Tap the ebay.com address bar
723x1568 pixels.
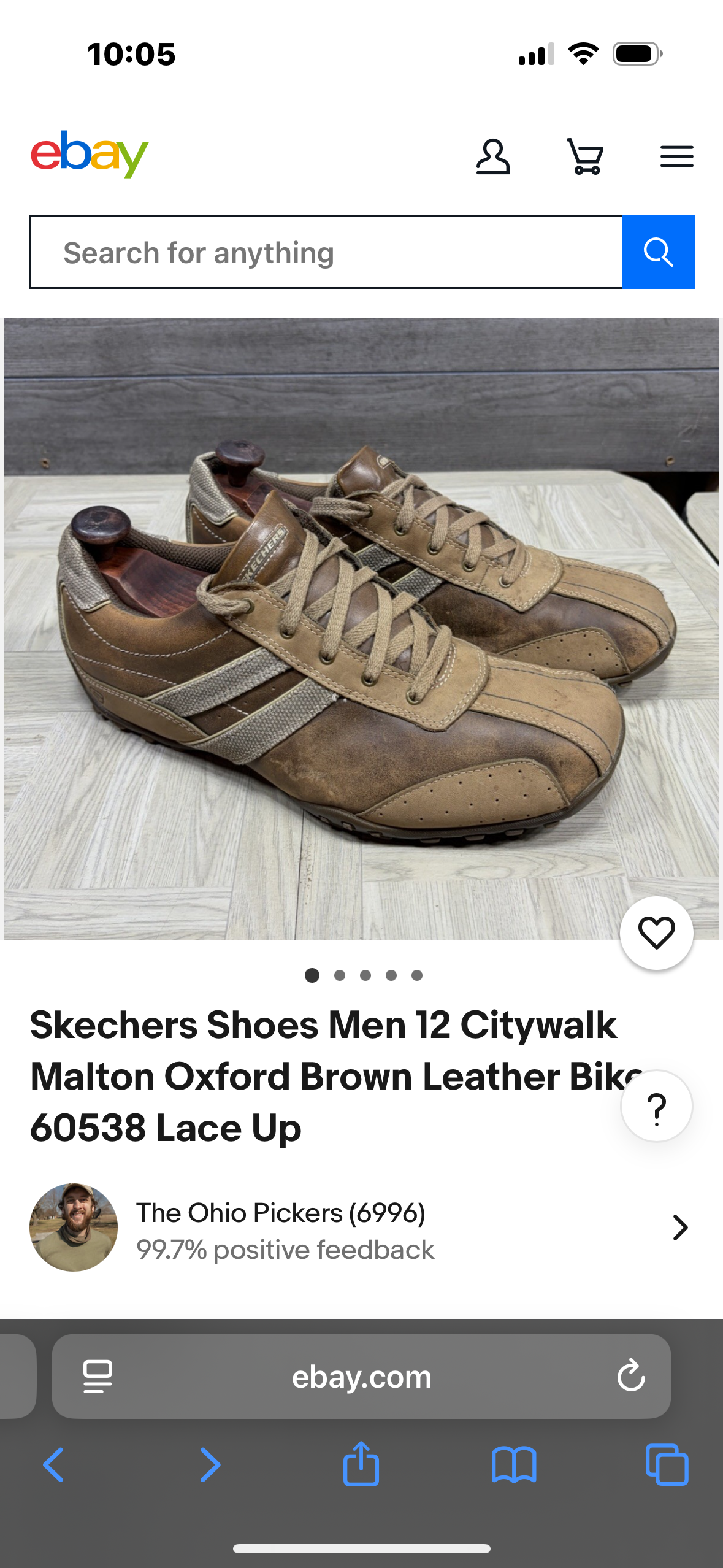pos(363,1376)
